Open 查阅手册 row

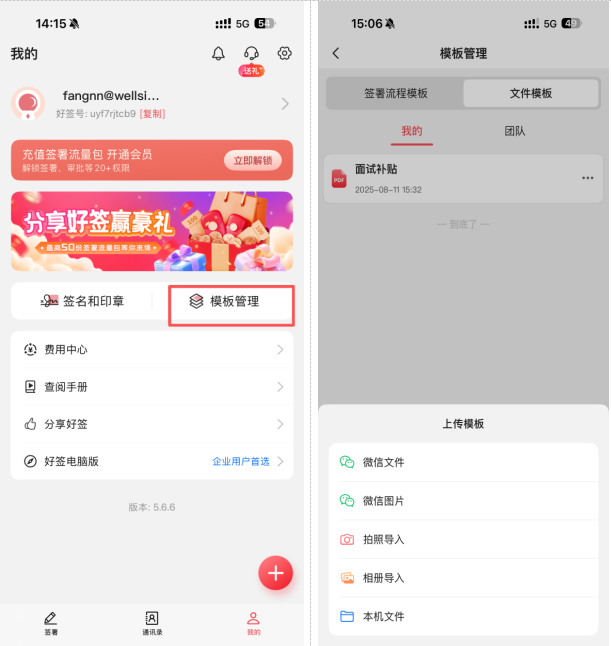(x=152, y=387)
